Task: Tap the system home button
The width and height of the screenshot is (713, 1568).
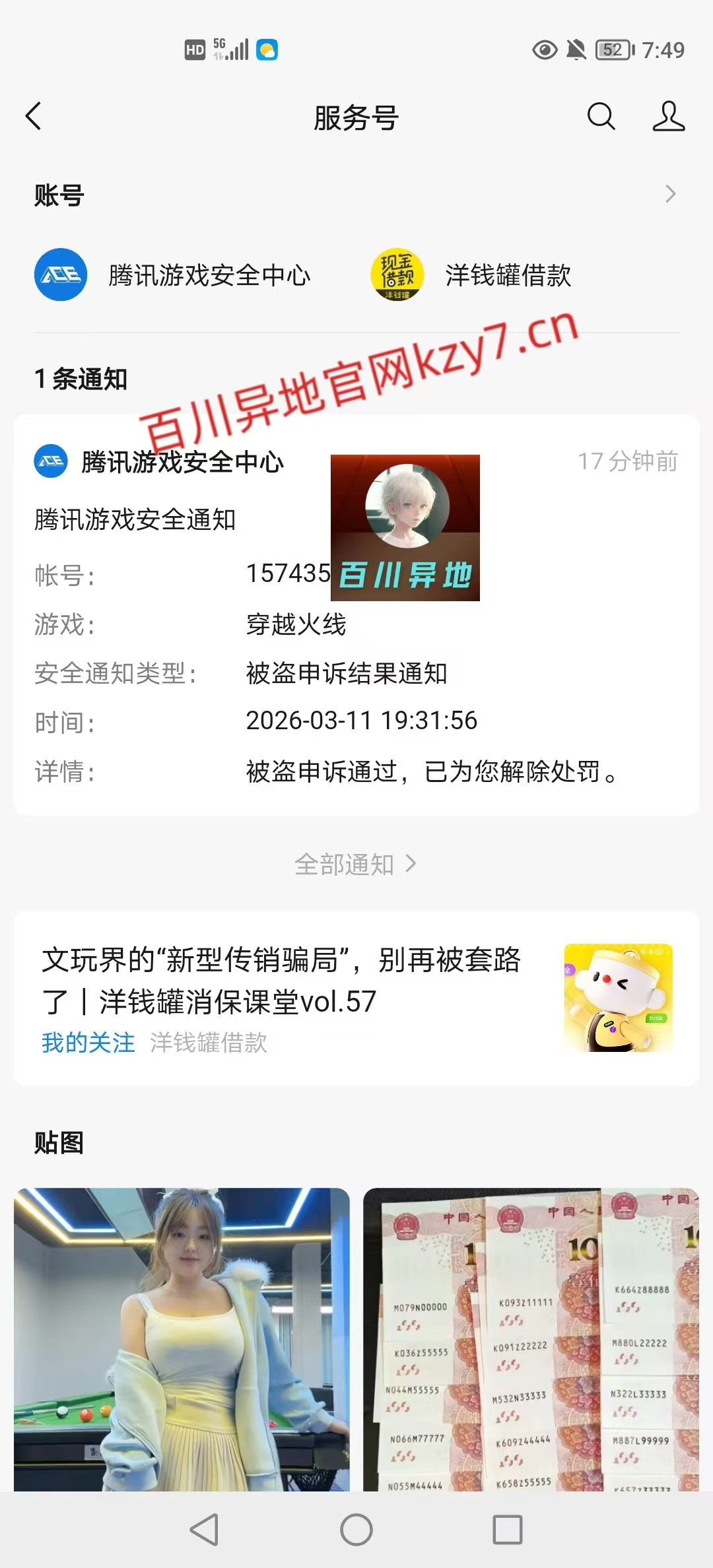Action: pyautogui.click(x=356, y=1530)
